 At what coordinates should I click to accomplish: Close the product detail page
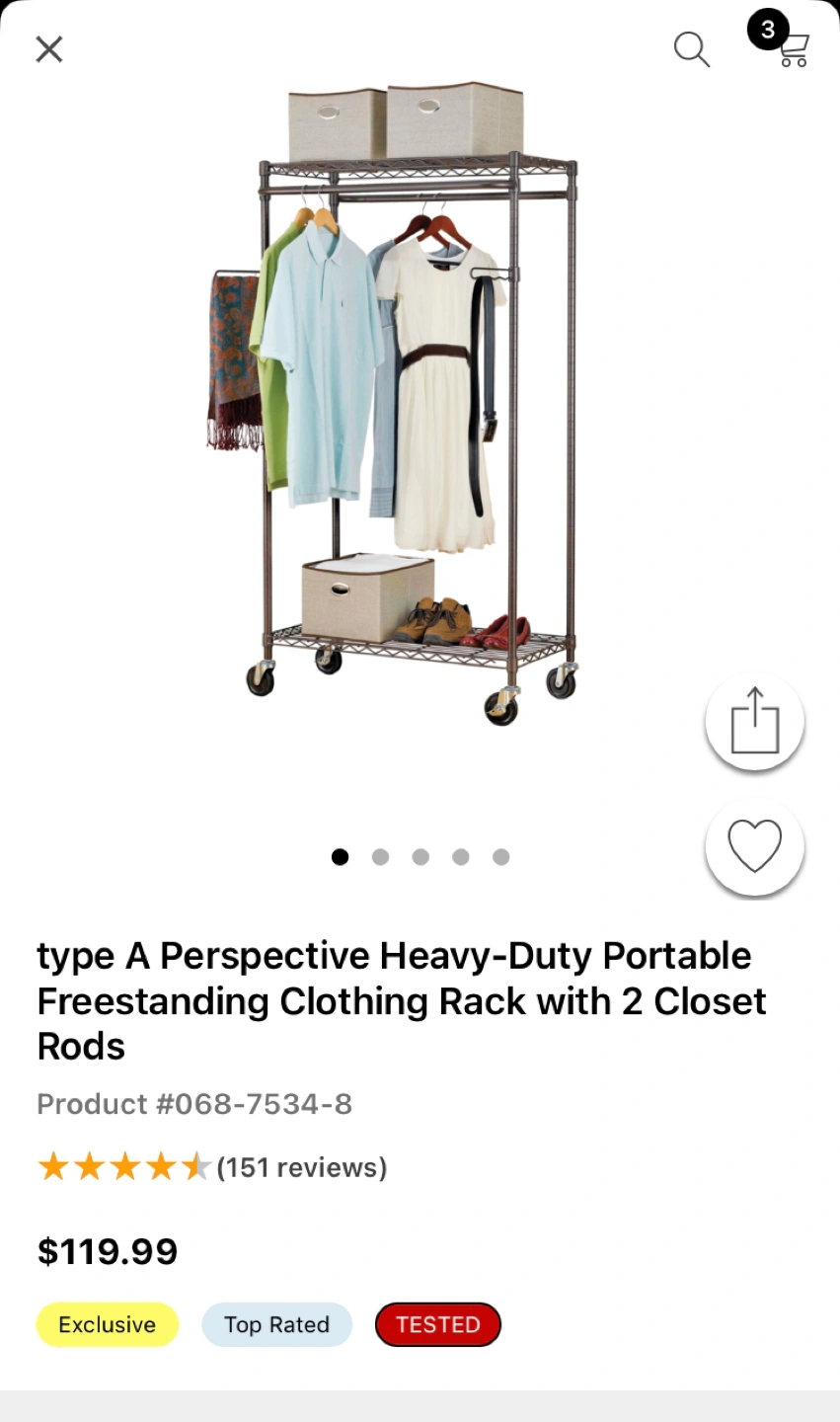point(49,48)
